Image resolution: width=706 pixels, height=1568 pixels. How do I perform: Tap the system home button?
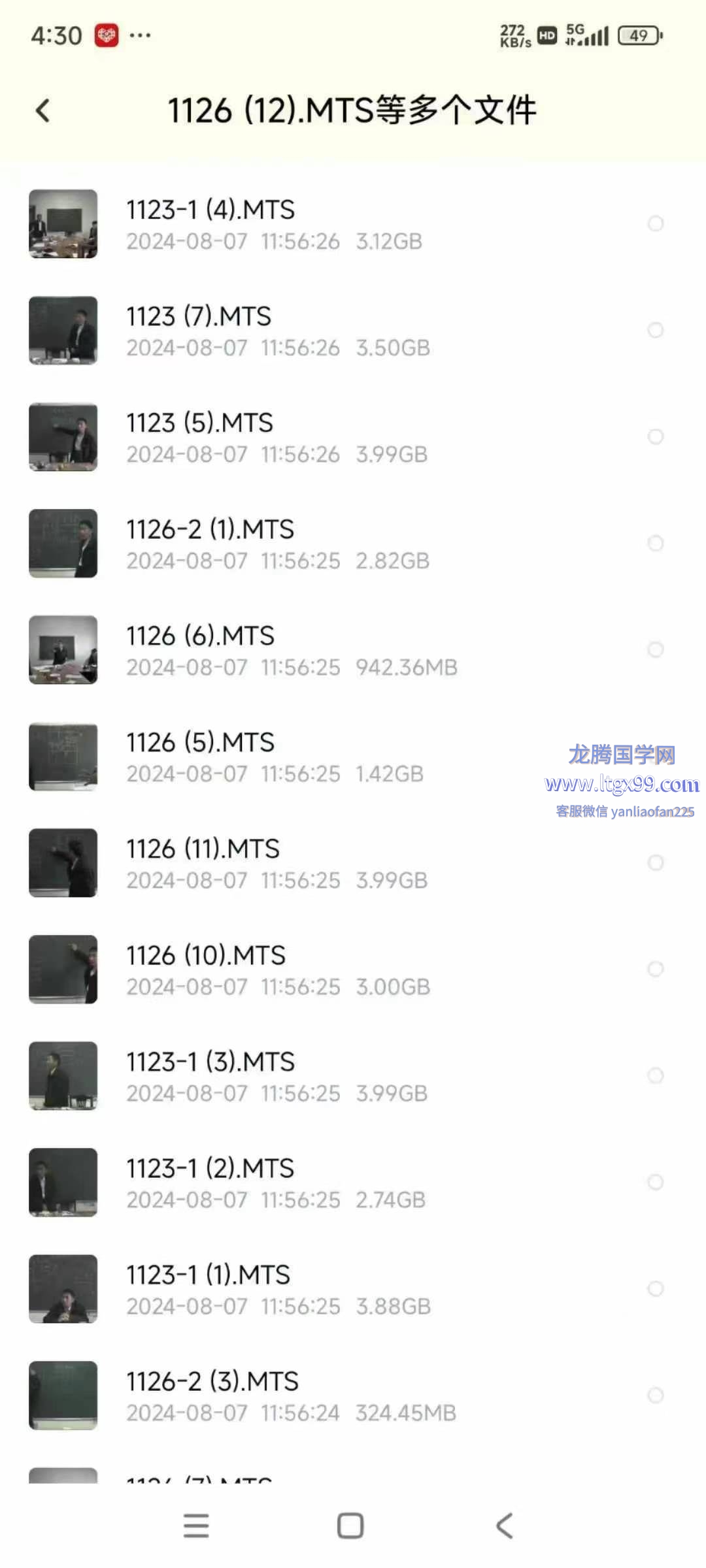[350, 1526]
